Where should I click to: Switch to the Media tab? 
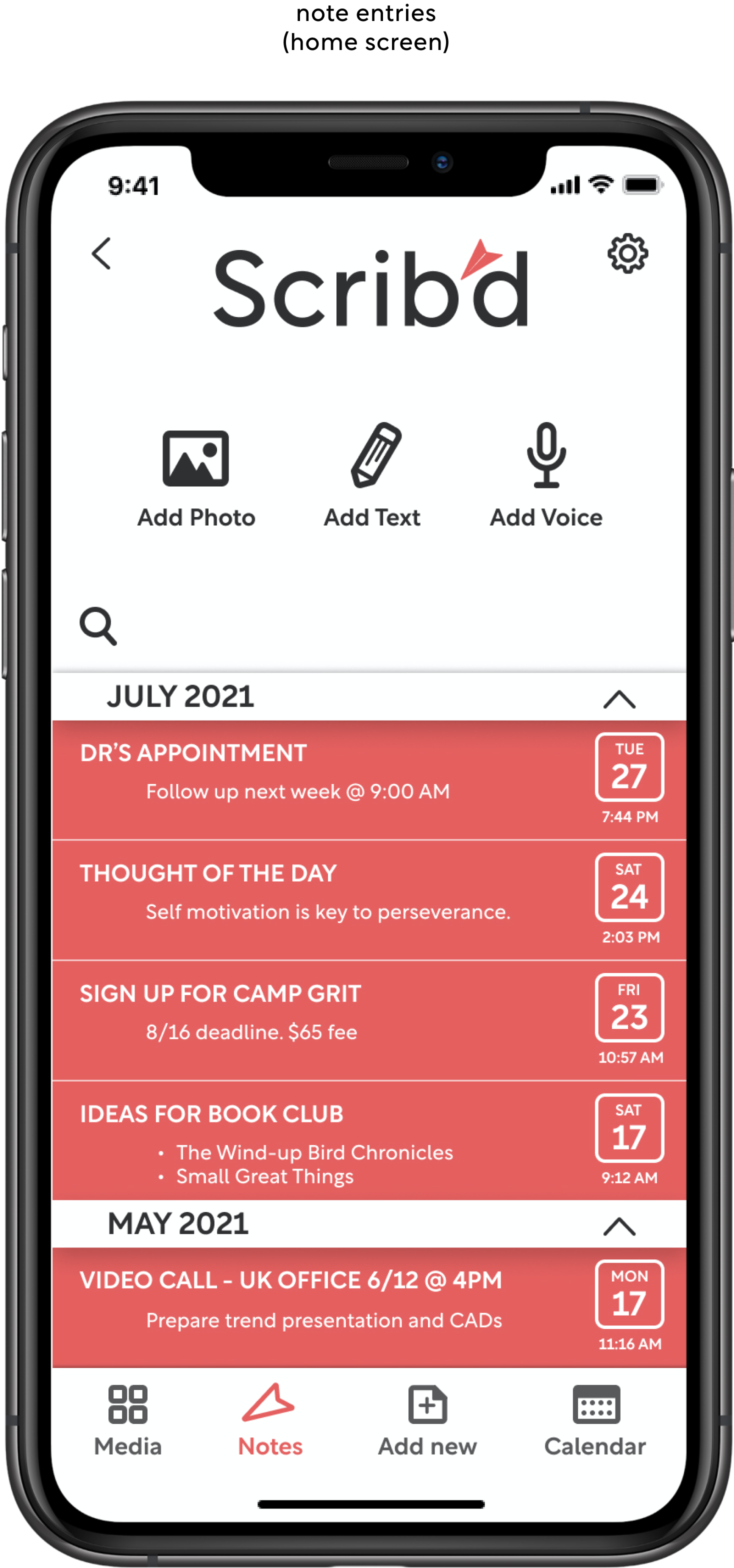click(128, 1420)
